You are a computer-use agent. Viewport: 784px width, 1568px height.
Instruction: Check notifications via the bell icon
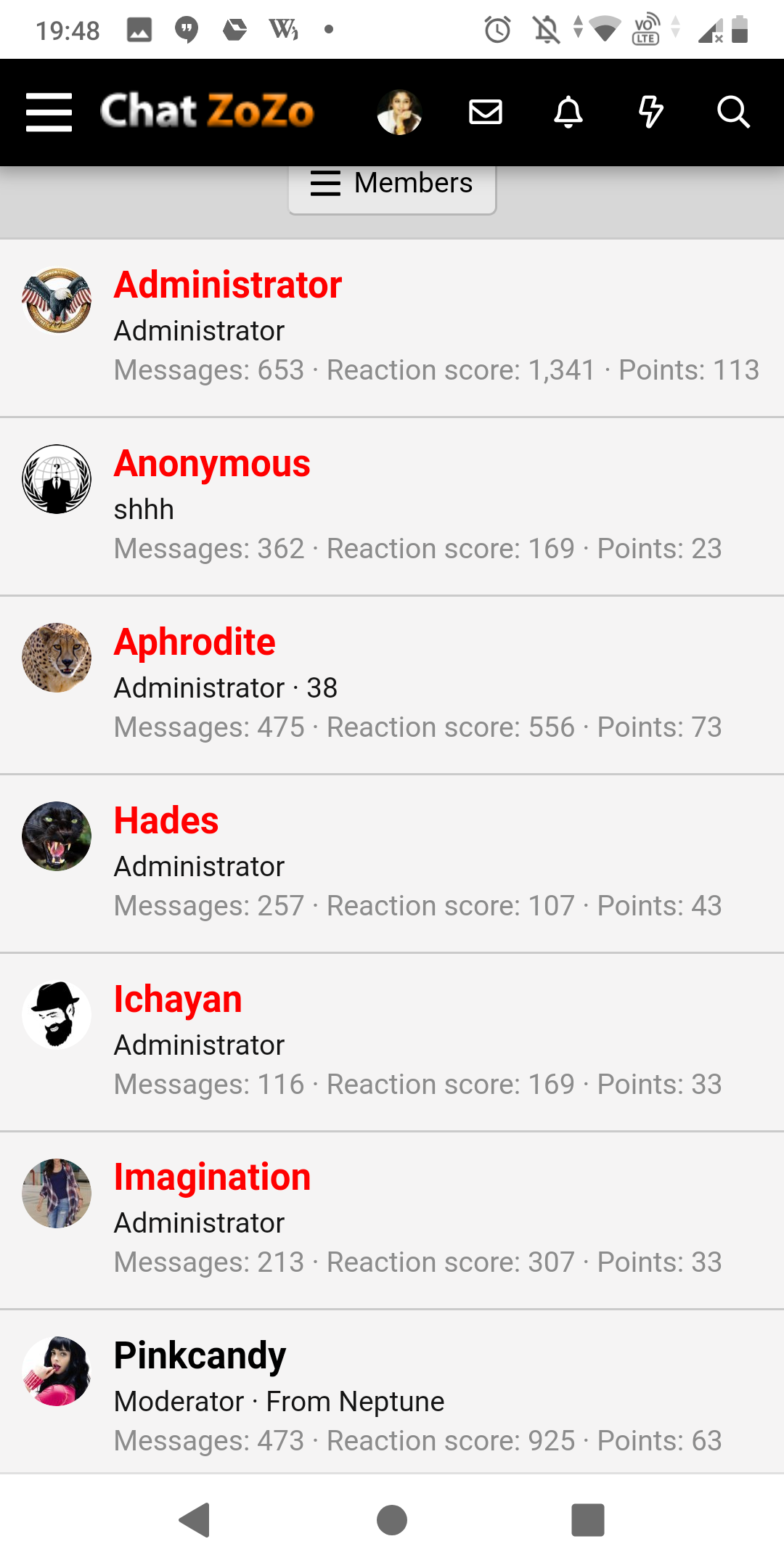[x=569, y=112]
